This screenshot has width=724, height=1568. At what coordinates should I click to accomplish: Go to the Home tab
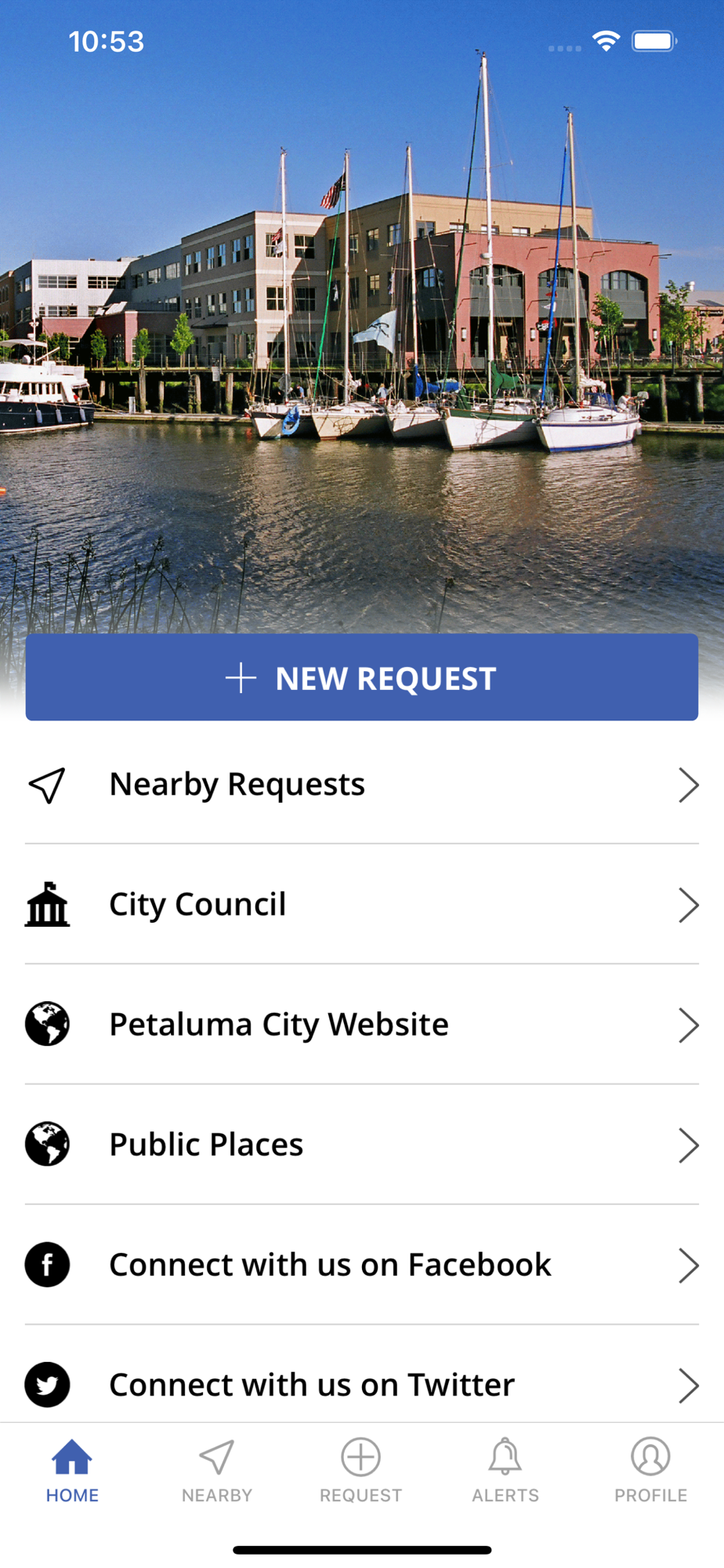72,1471
